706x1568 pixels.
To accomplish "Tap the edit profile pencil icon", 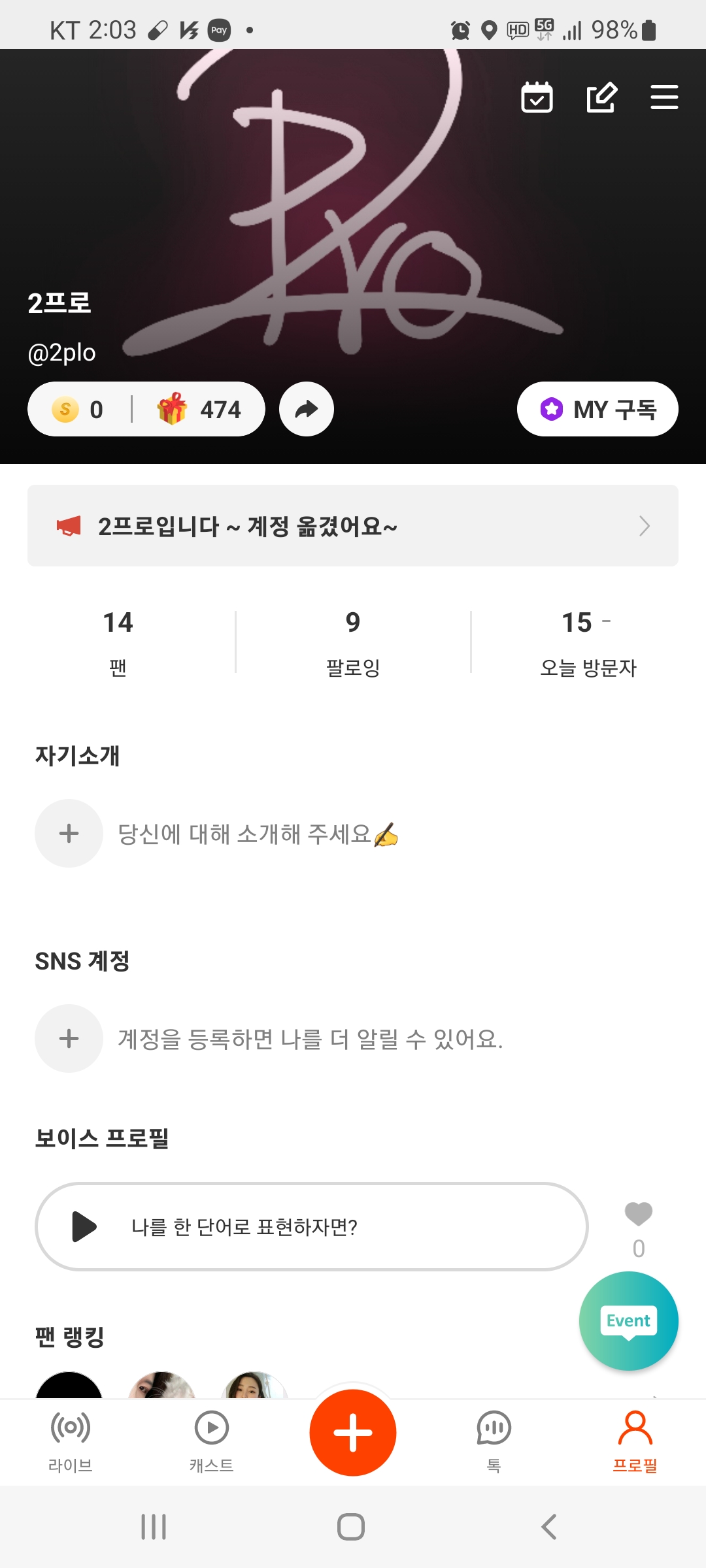I will tap(601, 98).
